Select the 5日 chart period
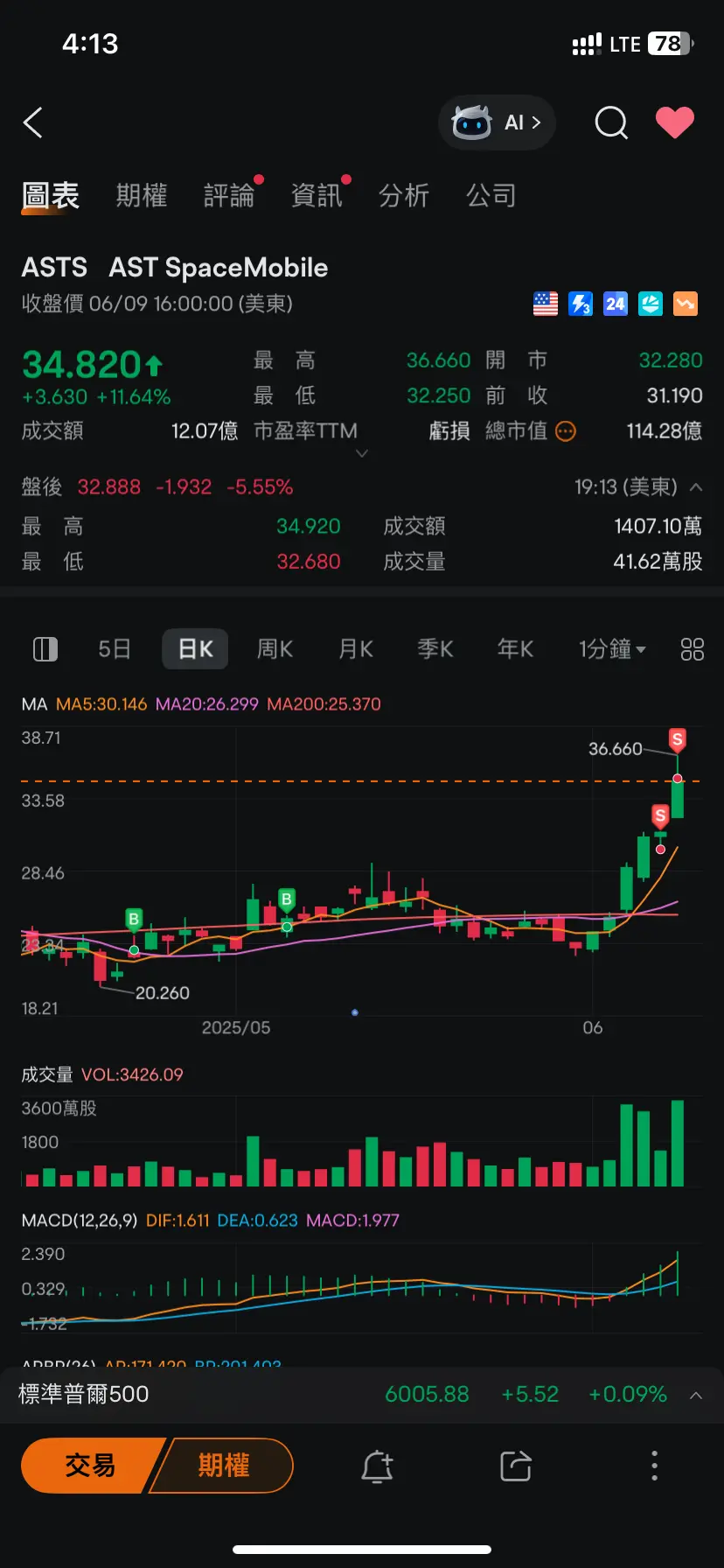Screen dimensions: 724x1568 point(115,649)
